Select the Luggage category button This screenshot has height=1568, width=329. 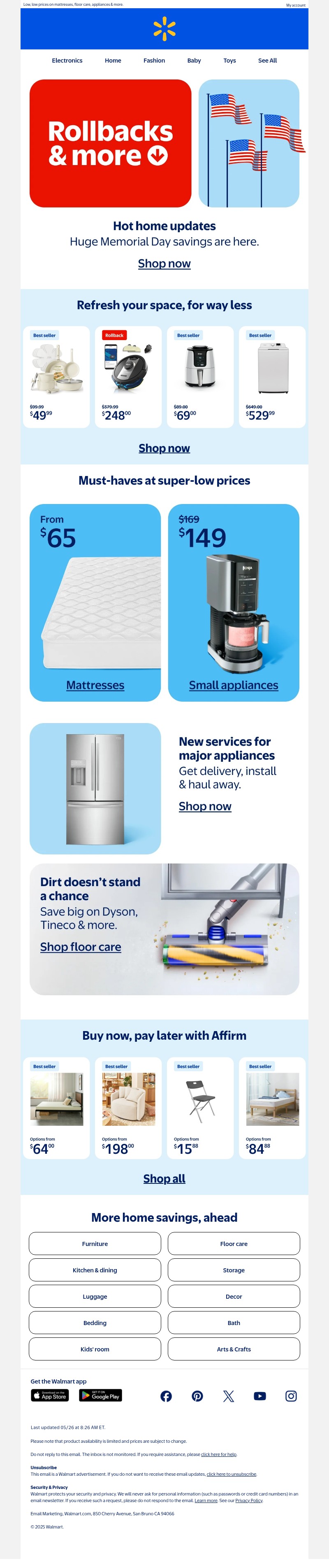pos(95,1297)
